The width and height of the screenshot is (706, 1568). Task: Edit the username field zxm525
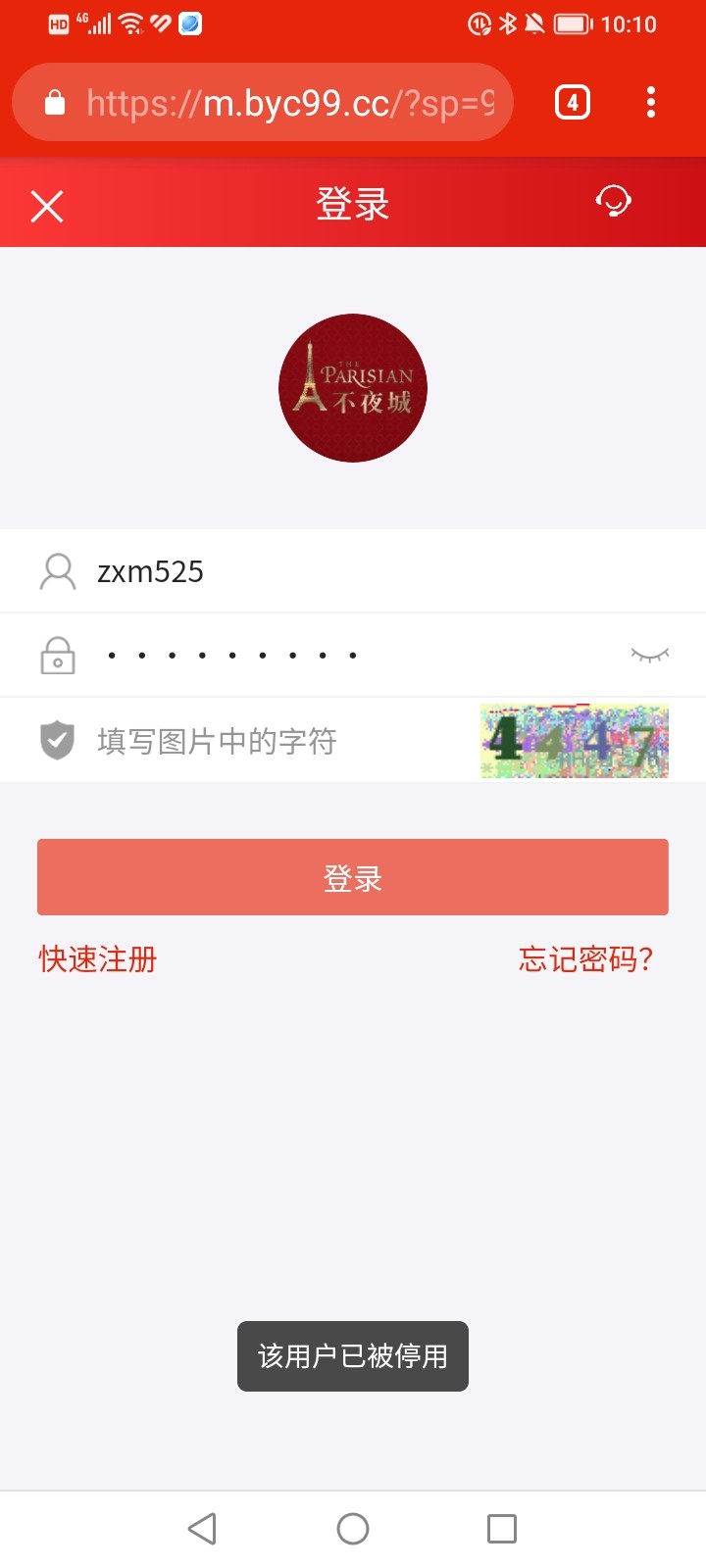[x=353, y=571]
